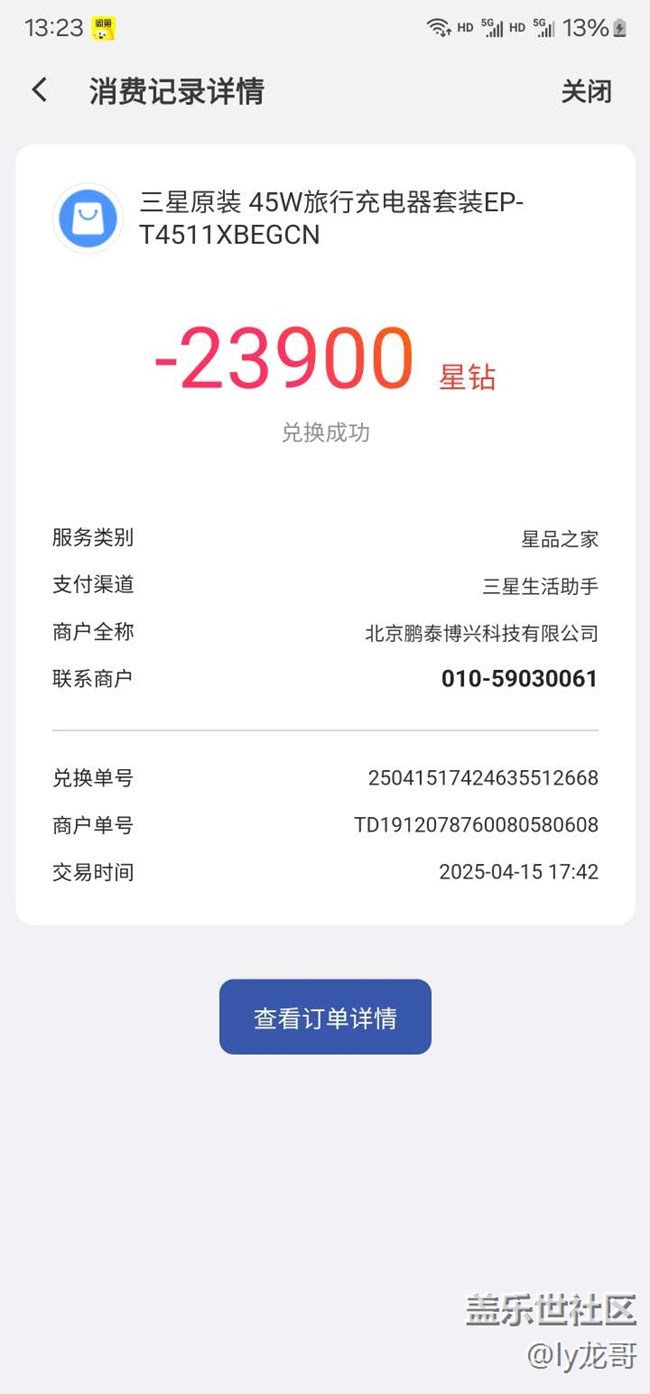650x1394 pixels.
Task: Tap 关闭 to close this page
Action: pyautogui.click(x=585, y=92)
